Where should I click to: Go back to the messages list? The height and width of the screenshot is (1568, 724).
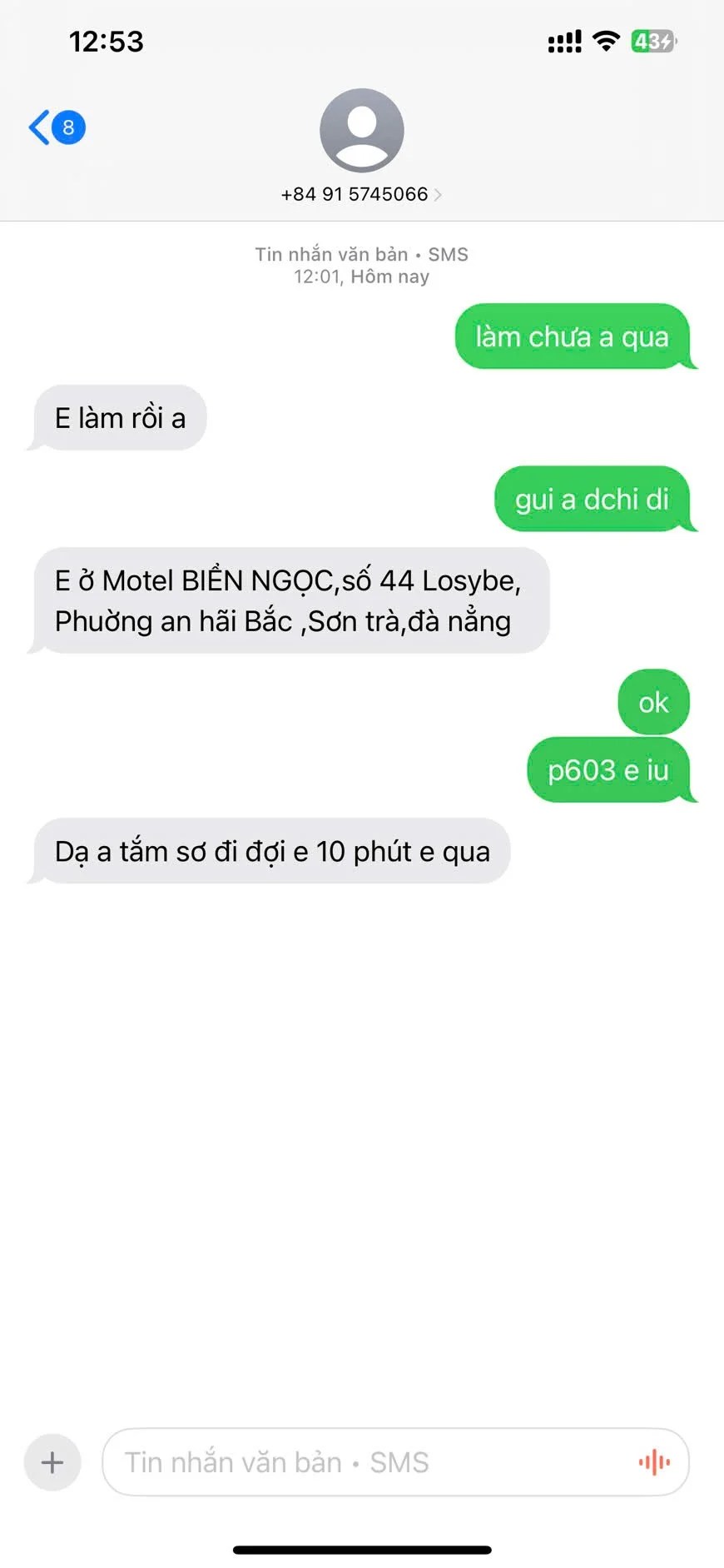[55, 127]
